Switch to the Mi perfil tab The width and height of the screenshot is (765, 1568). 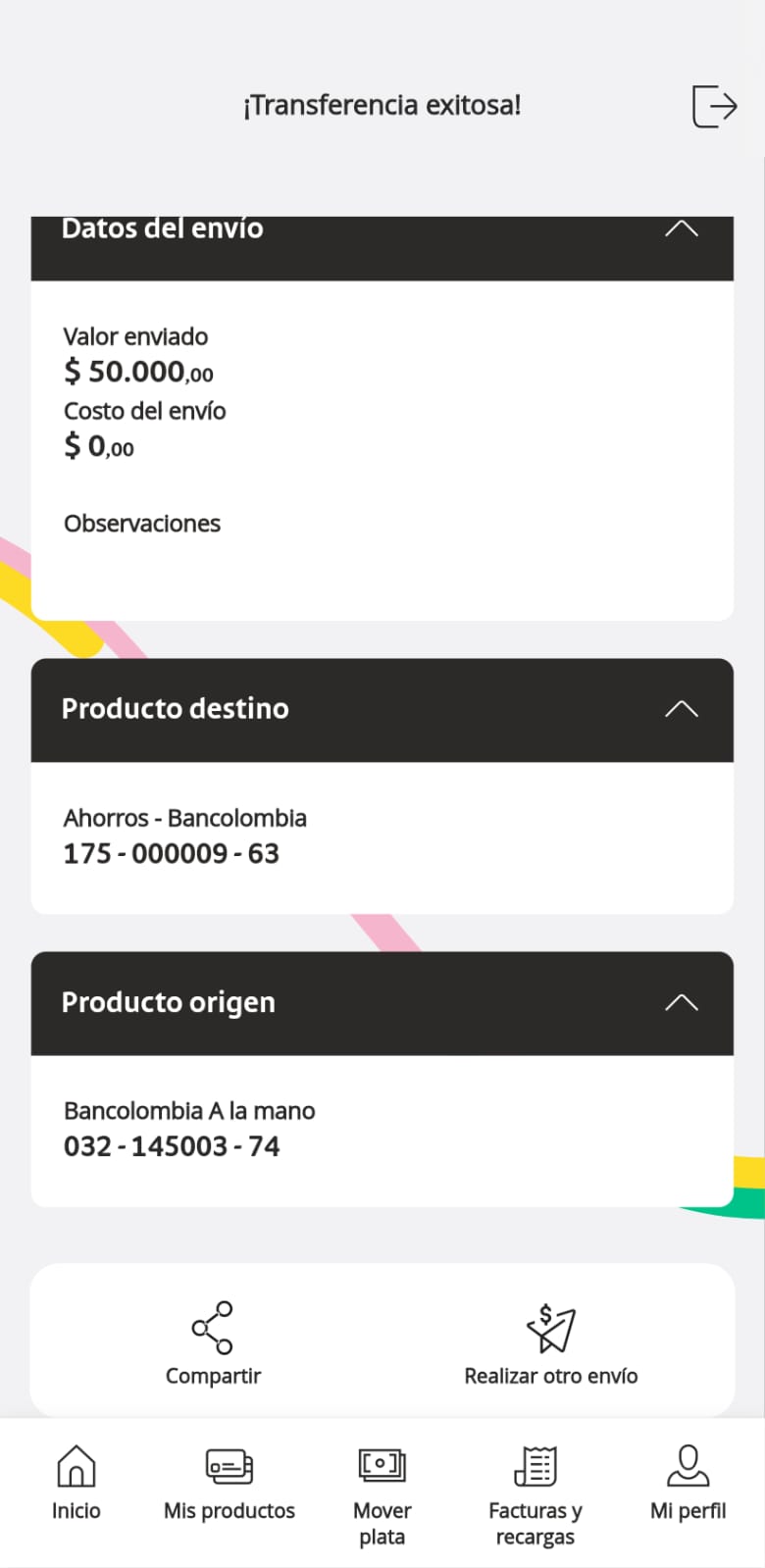688,1483
